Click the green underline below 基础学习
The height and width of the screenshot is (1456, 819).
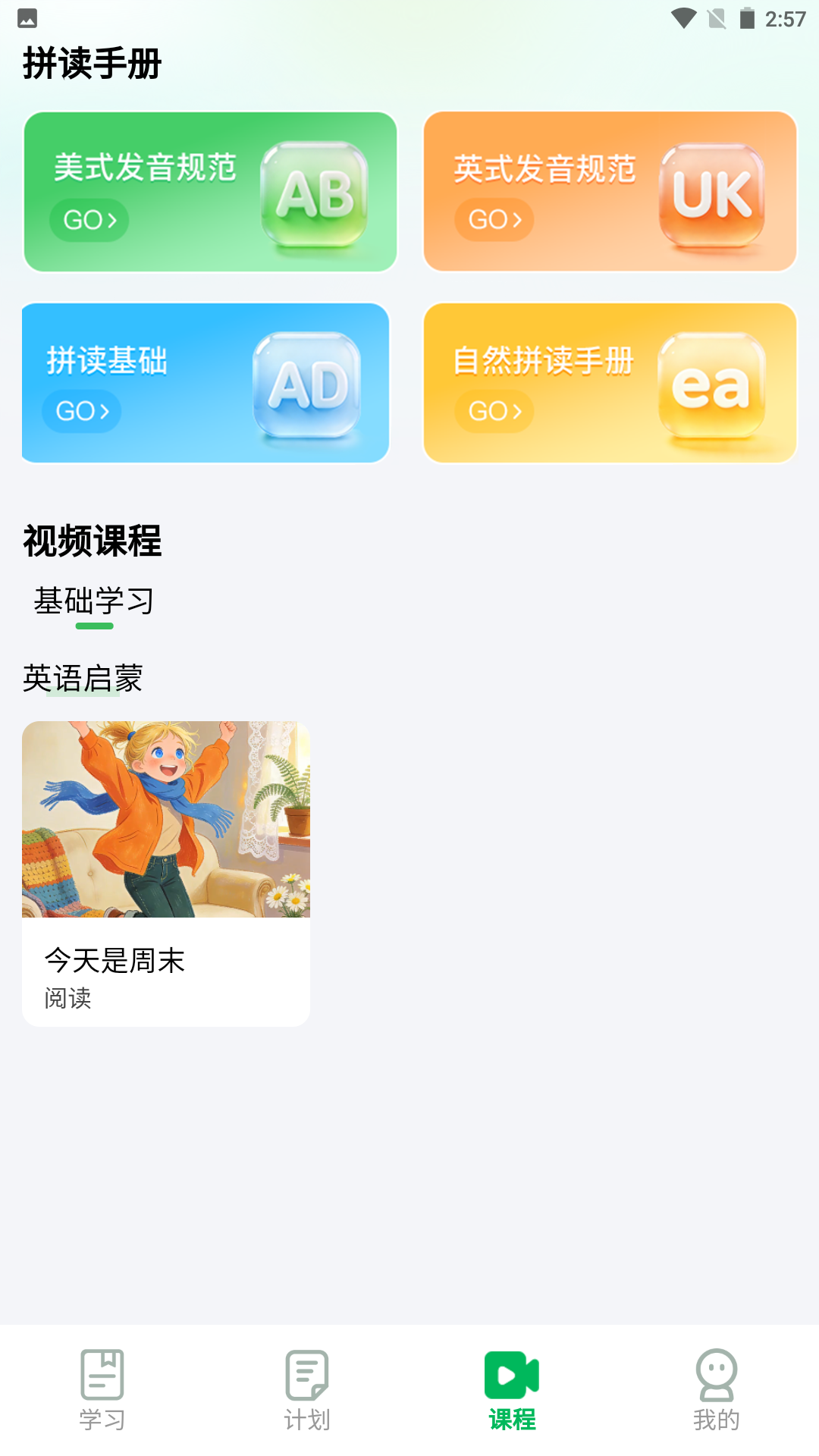pyautogui.click(x=94, y=626)
